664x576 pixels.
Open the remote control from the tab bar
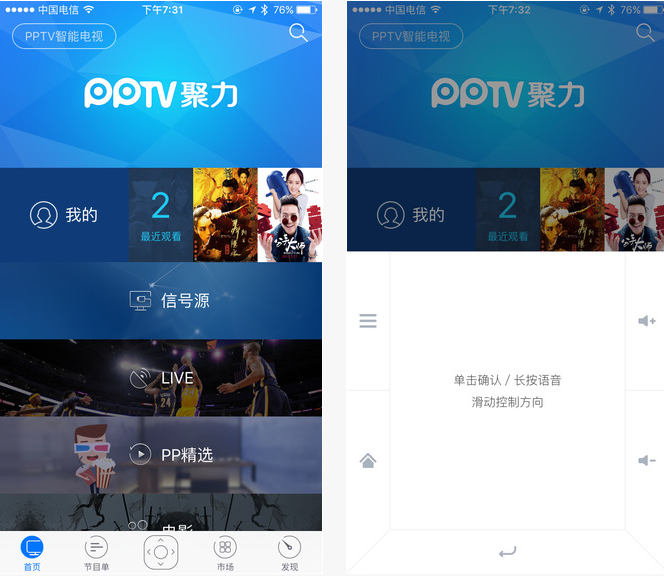161,552
